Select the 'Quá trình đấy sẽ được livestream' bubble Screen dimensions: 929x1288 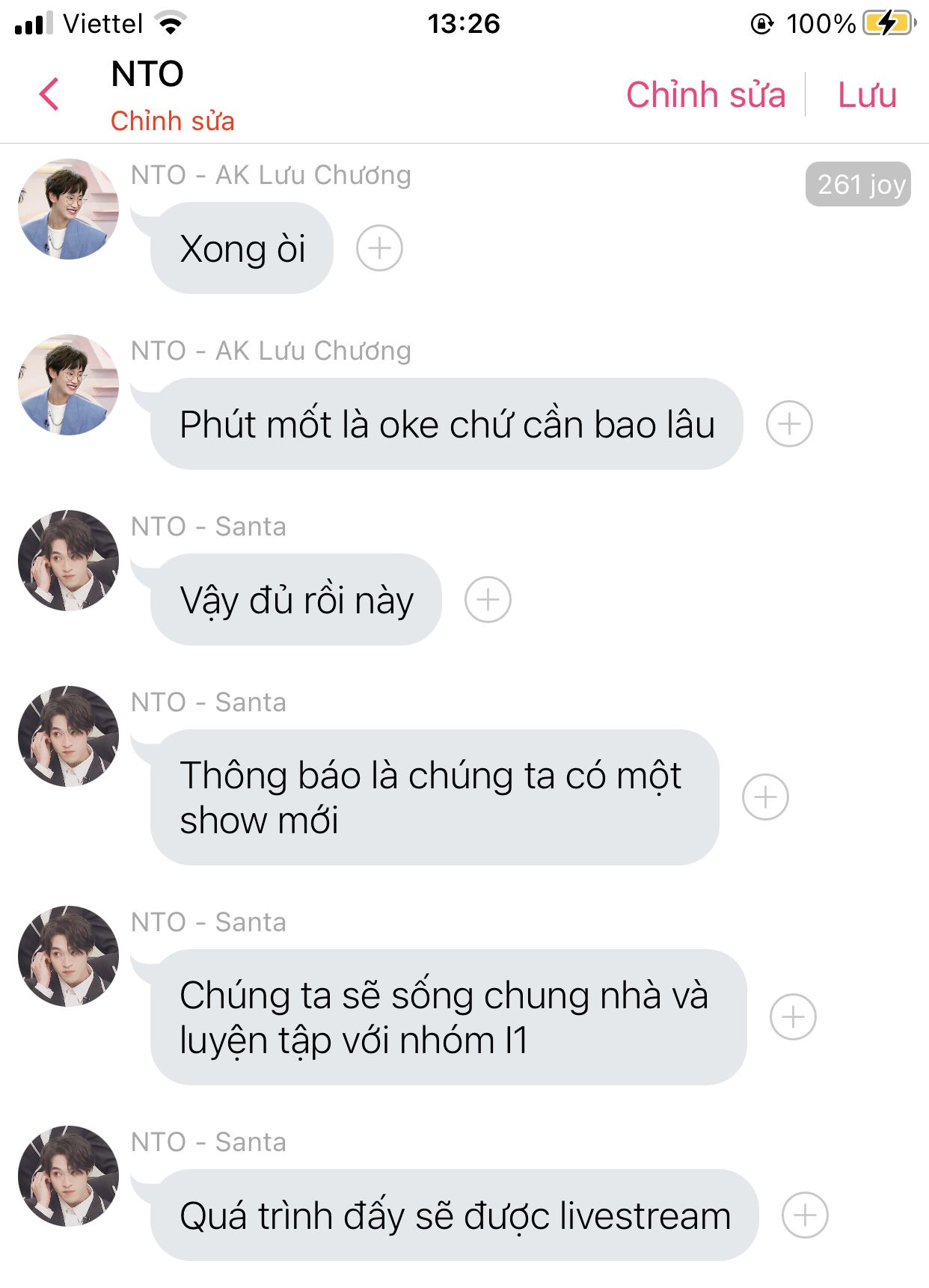[454, 1215]
